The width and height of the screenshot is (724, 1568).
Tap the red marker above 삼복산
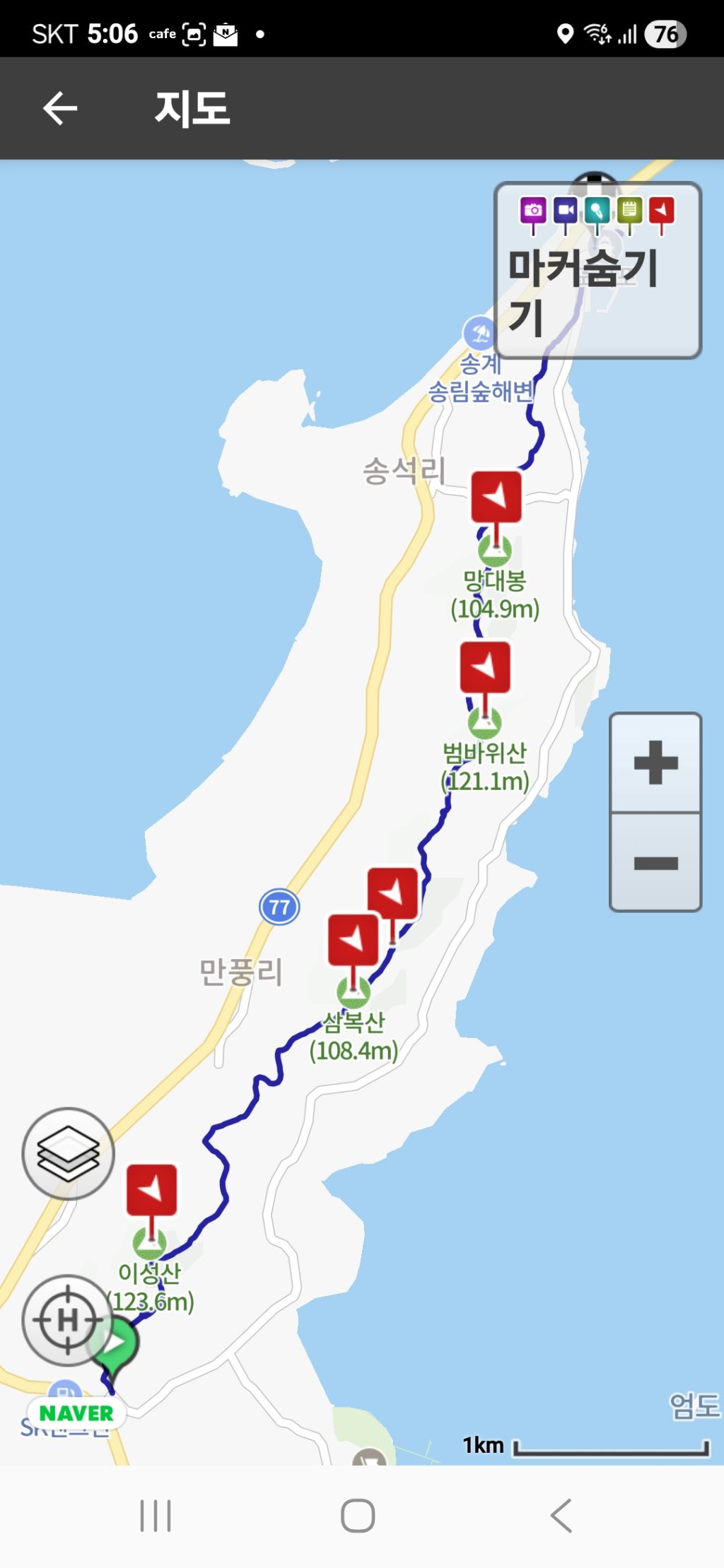click(x=353, y=940)
